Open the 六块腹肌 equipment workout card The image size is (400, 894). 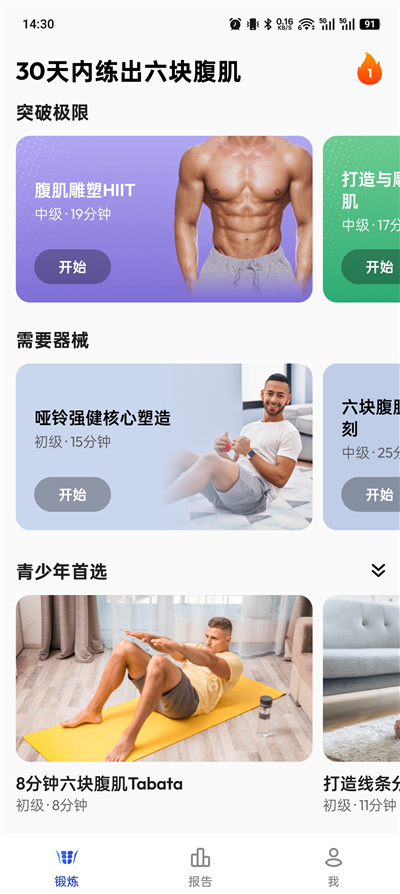(x=361, y=447)
